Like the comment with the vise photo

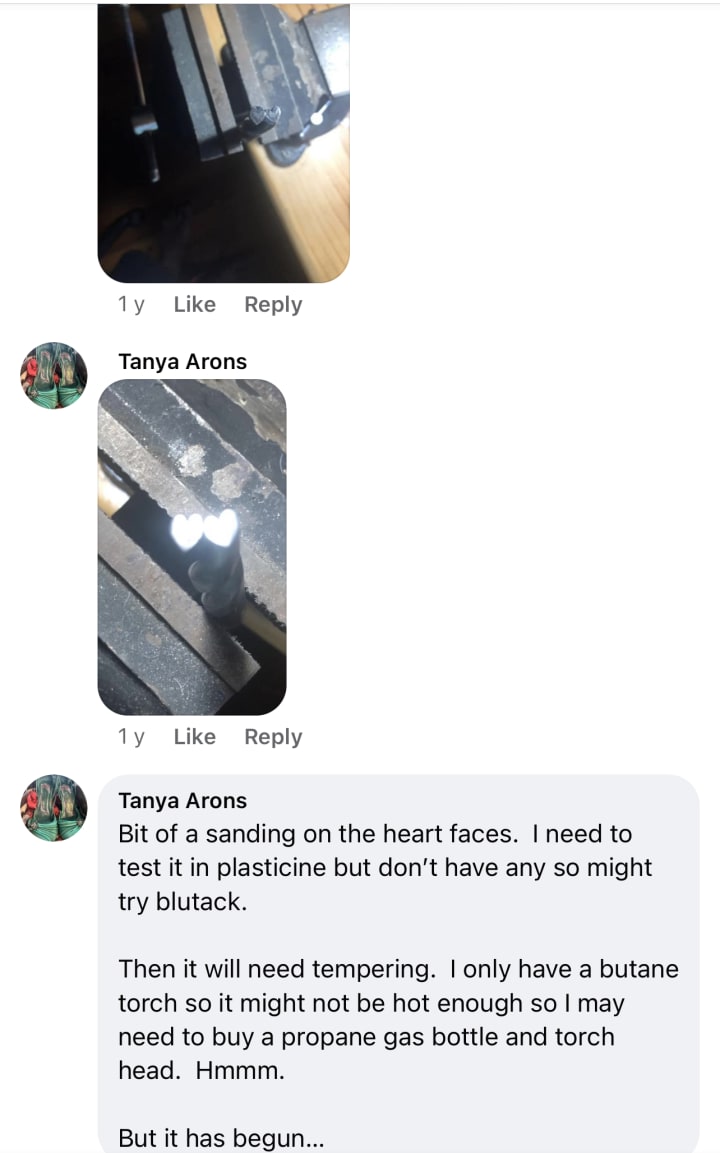pos(194,305)
